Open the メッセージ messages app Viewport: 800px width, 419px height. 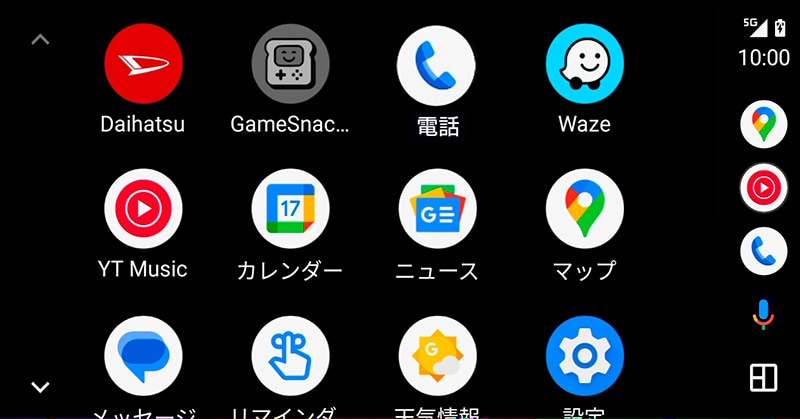143,358
